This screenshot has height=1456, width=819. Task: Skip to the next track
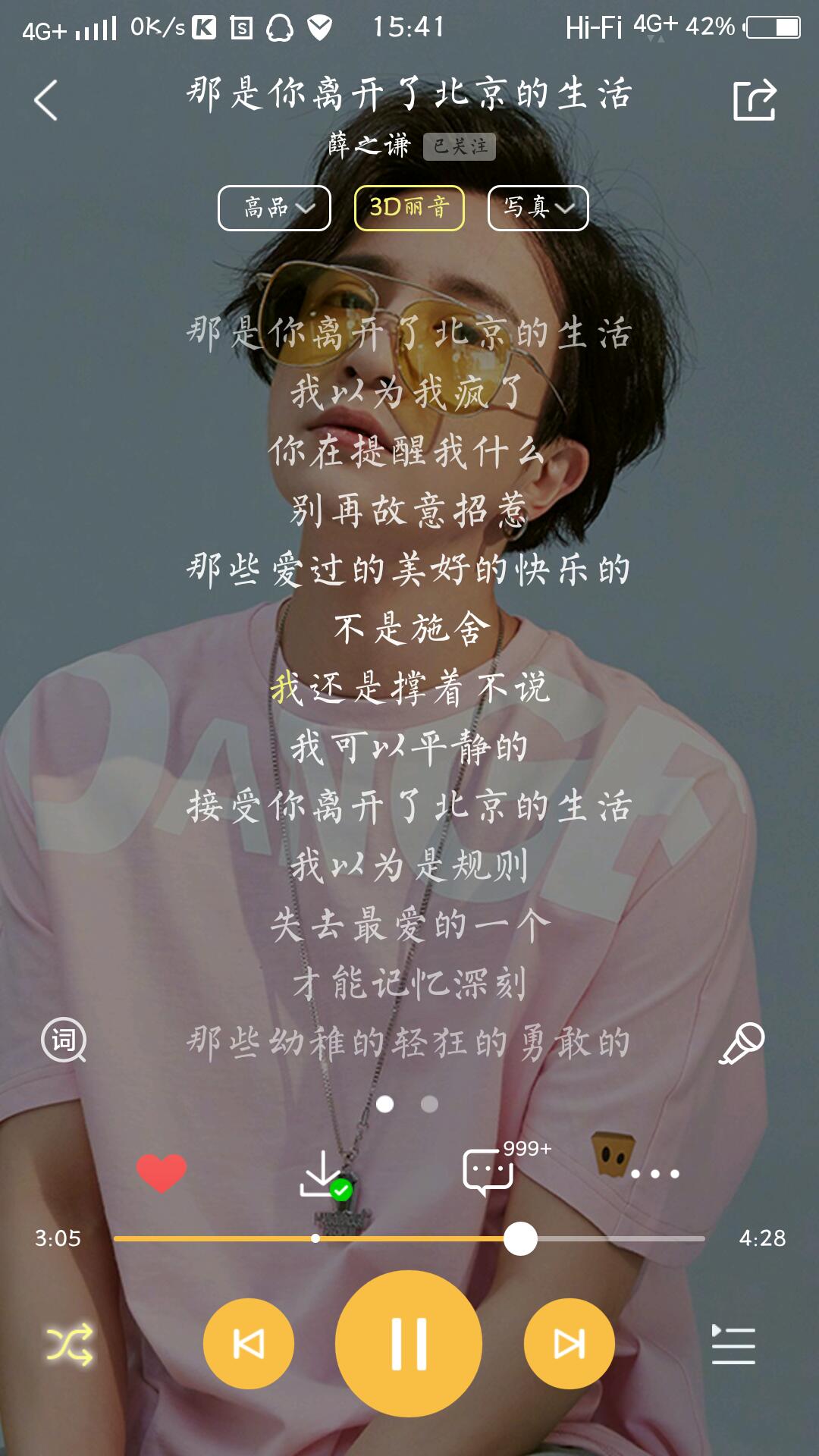coord(570,1344)
